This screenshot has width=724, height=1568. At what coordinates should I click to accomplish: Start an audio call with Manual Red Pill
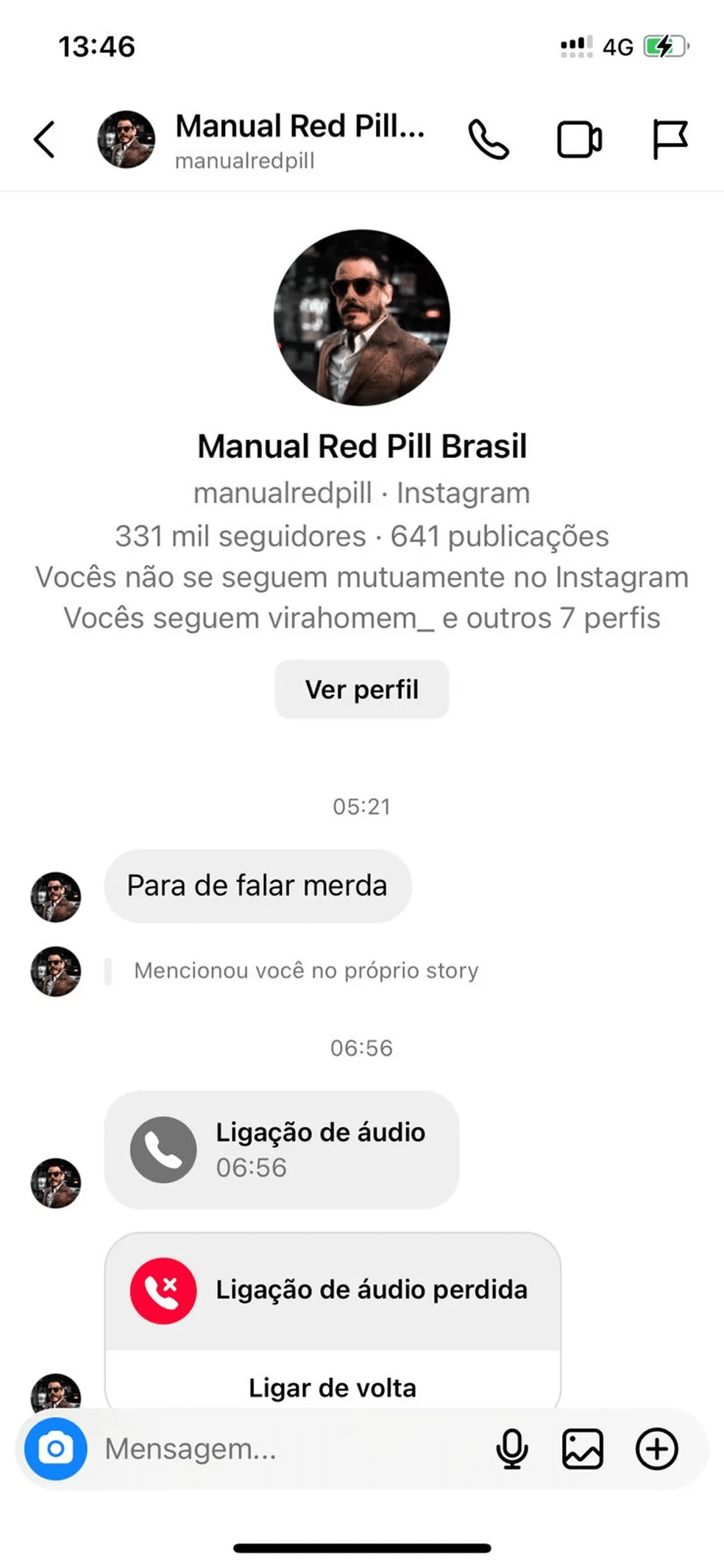click(489, 139)
